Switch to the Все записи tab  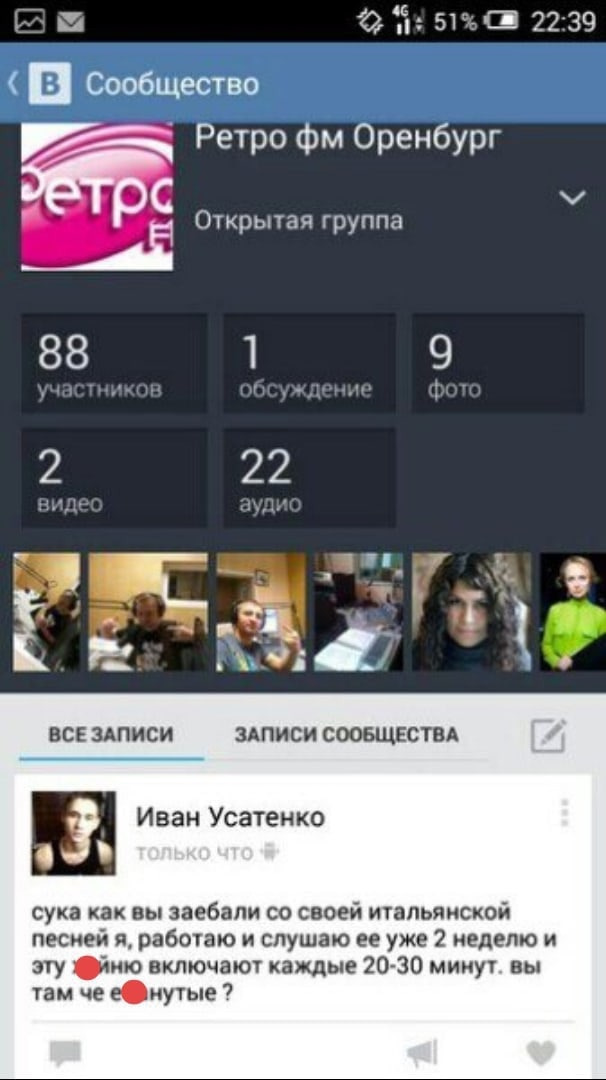[x=111, y=735]
